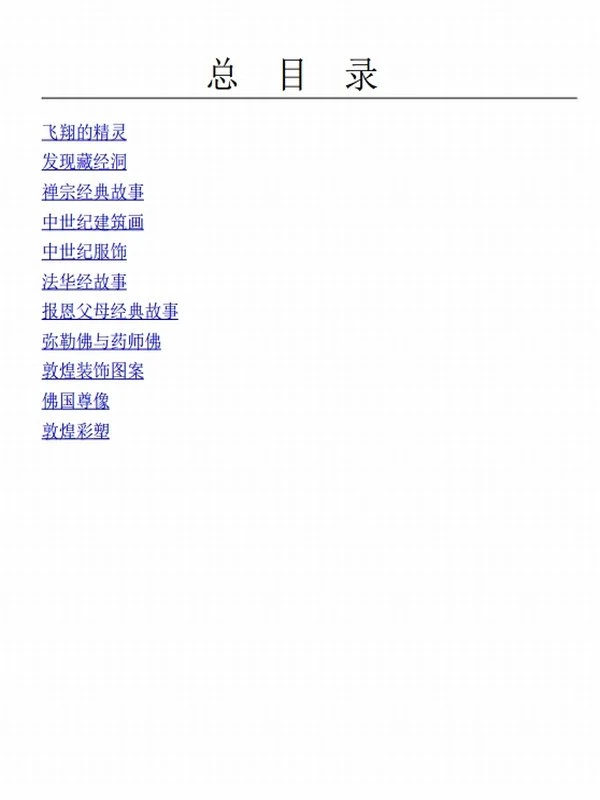The width and height of the screenshot is (600, 800).
Task: Open 禅宗经典故事 link
Action: pos(92,192)
